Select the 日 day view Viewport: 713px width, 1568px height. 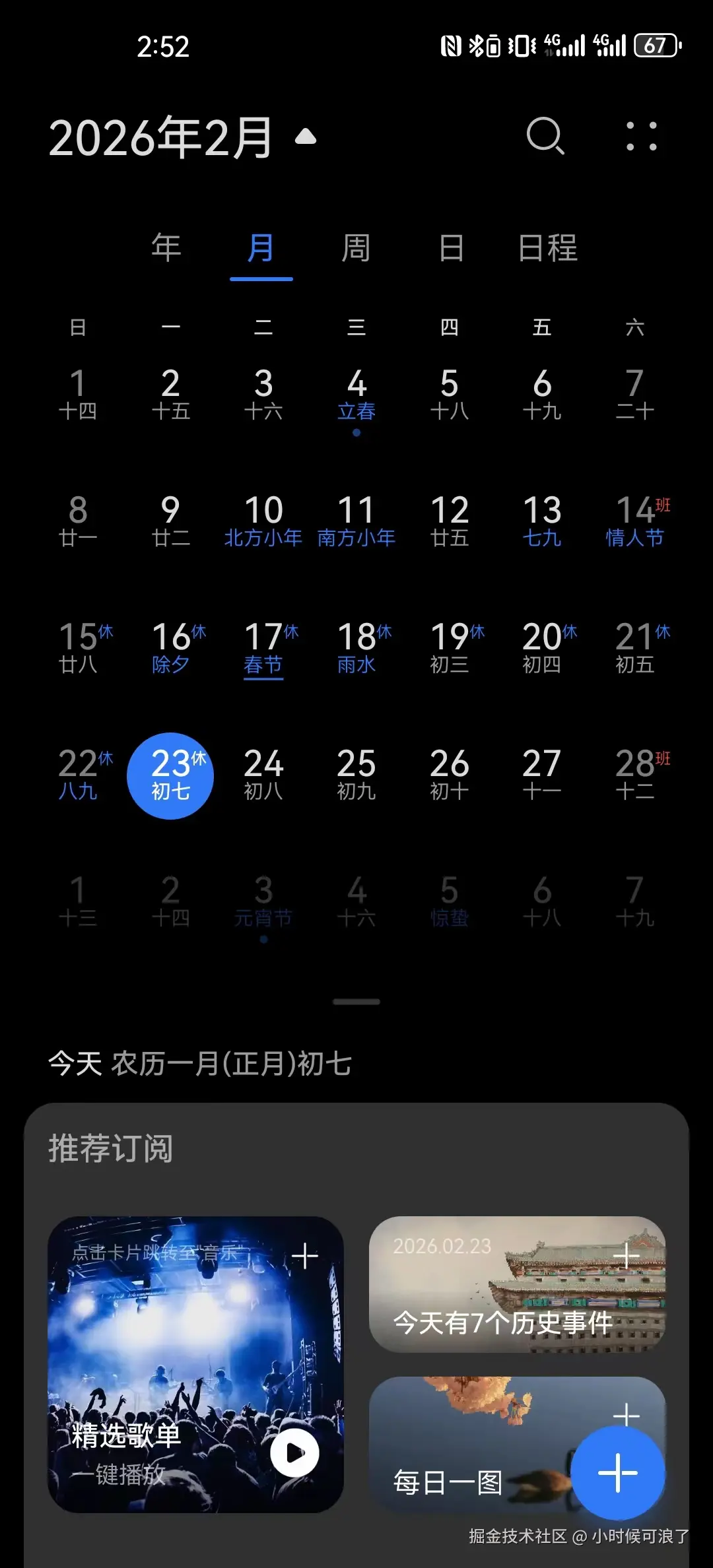click(x=452, y=249)
